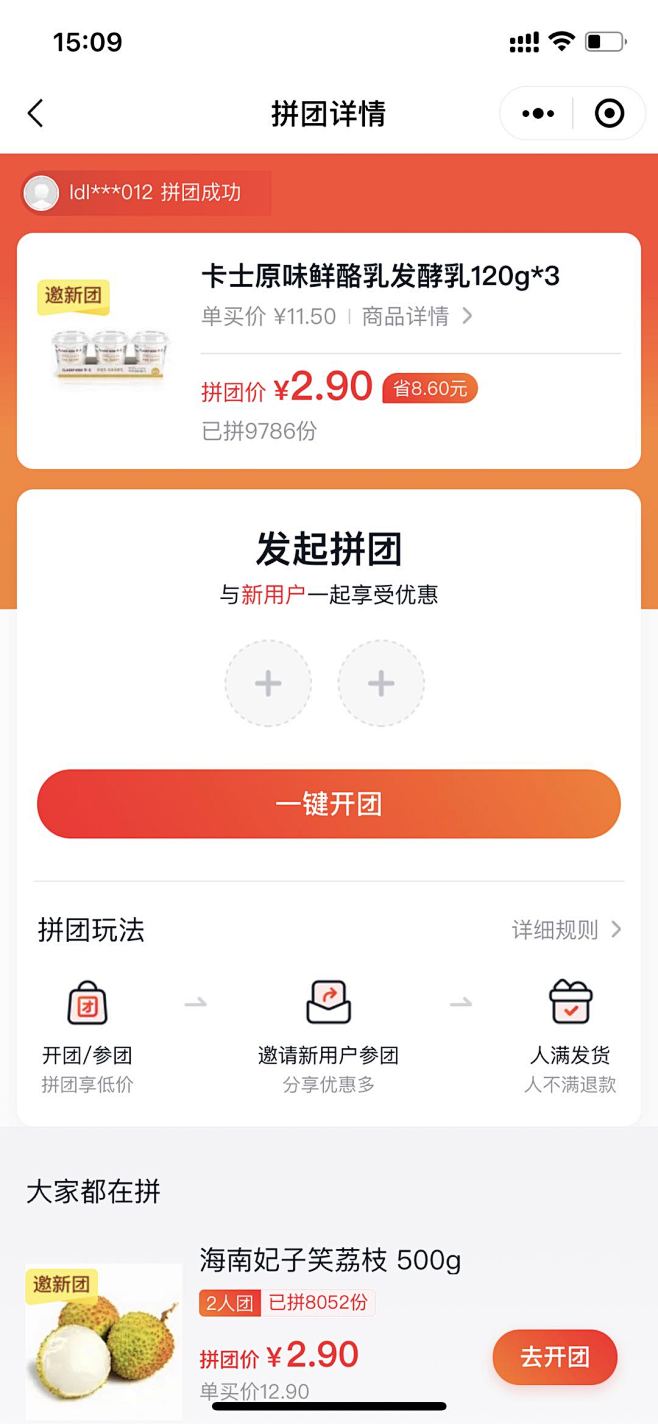
Task: Open 商品详情 for the yogurt
Action: click(x=416, y=316)
